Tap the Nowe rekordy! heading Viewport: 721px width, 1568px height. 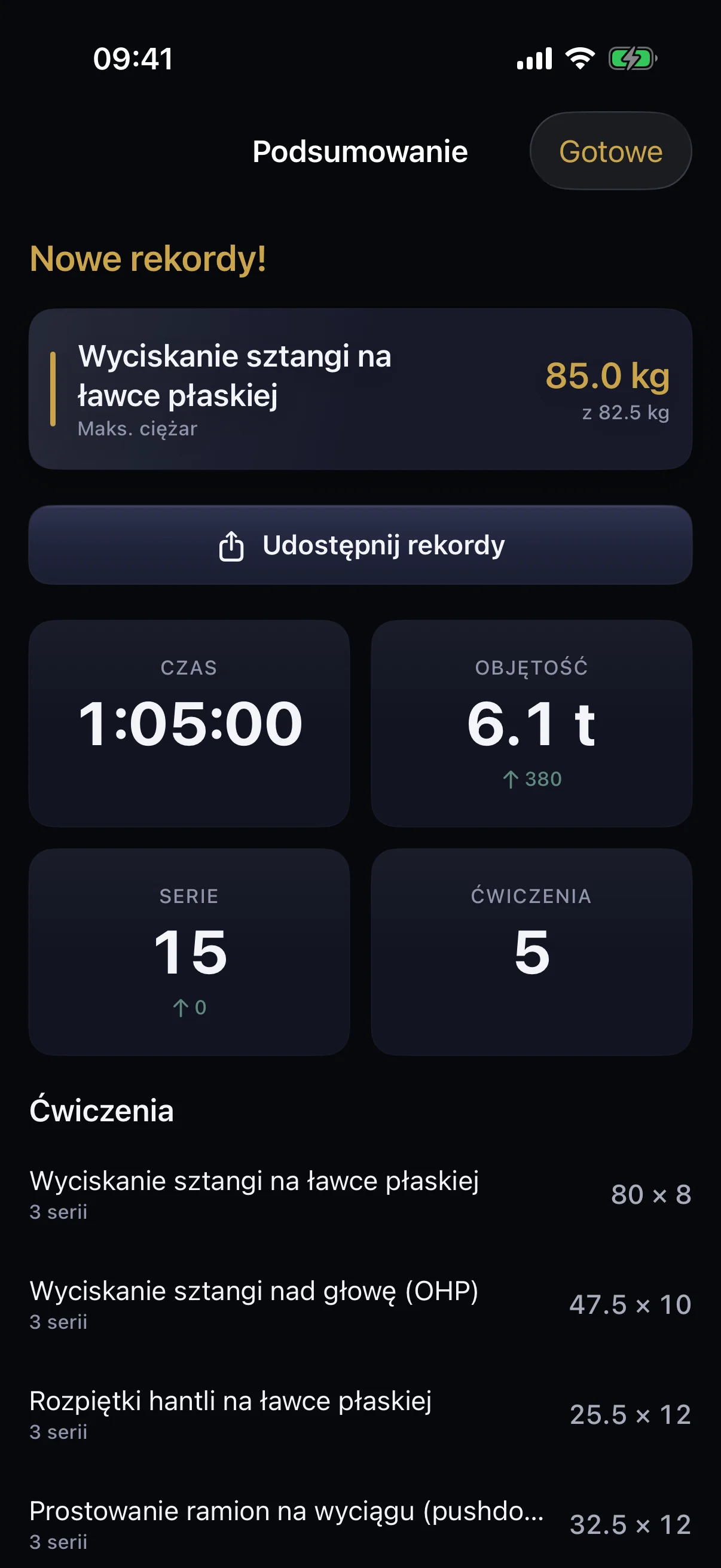(148, 258)
